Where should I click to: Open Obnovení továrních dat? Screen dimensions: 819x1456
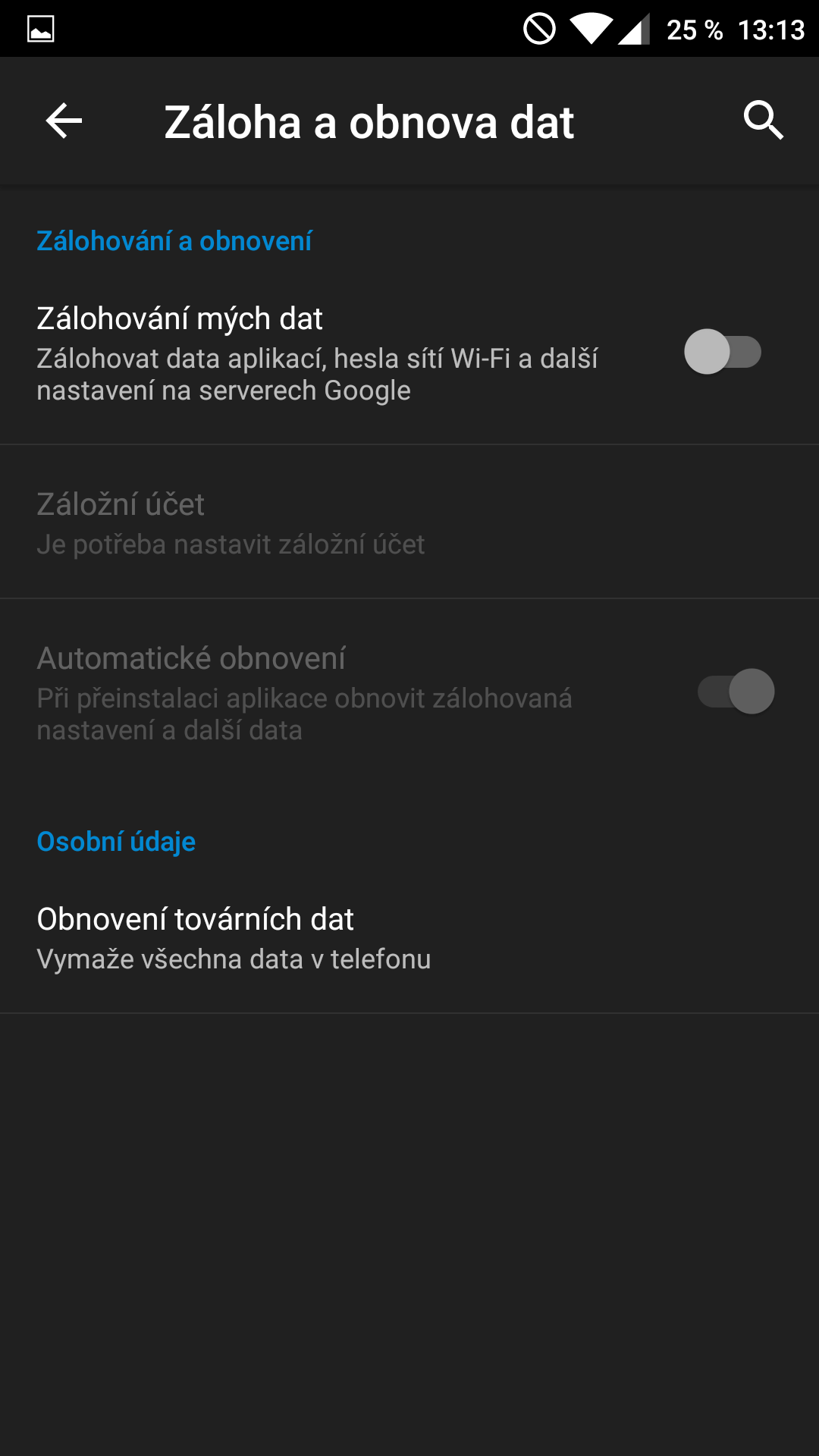click(x=409, y=939)
